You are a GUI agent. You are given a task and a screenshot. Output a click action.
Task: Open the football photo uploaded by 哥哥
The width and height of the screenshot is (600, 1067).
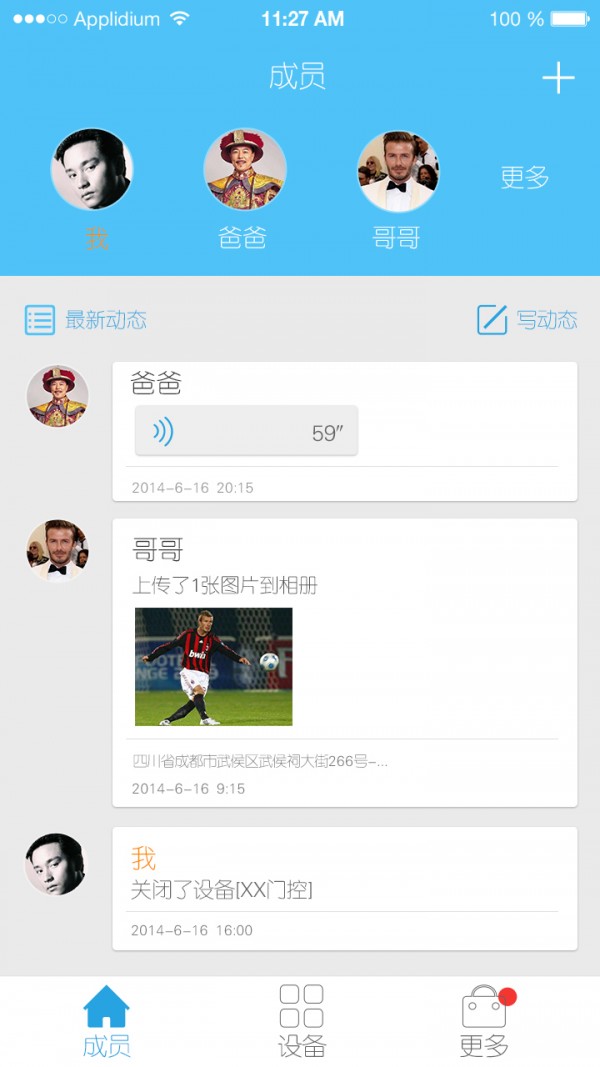[213, 666]
